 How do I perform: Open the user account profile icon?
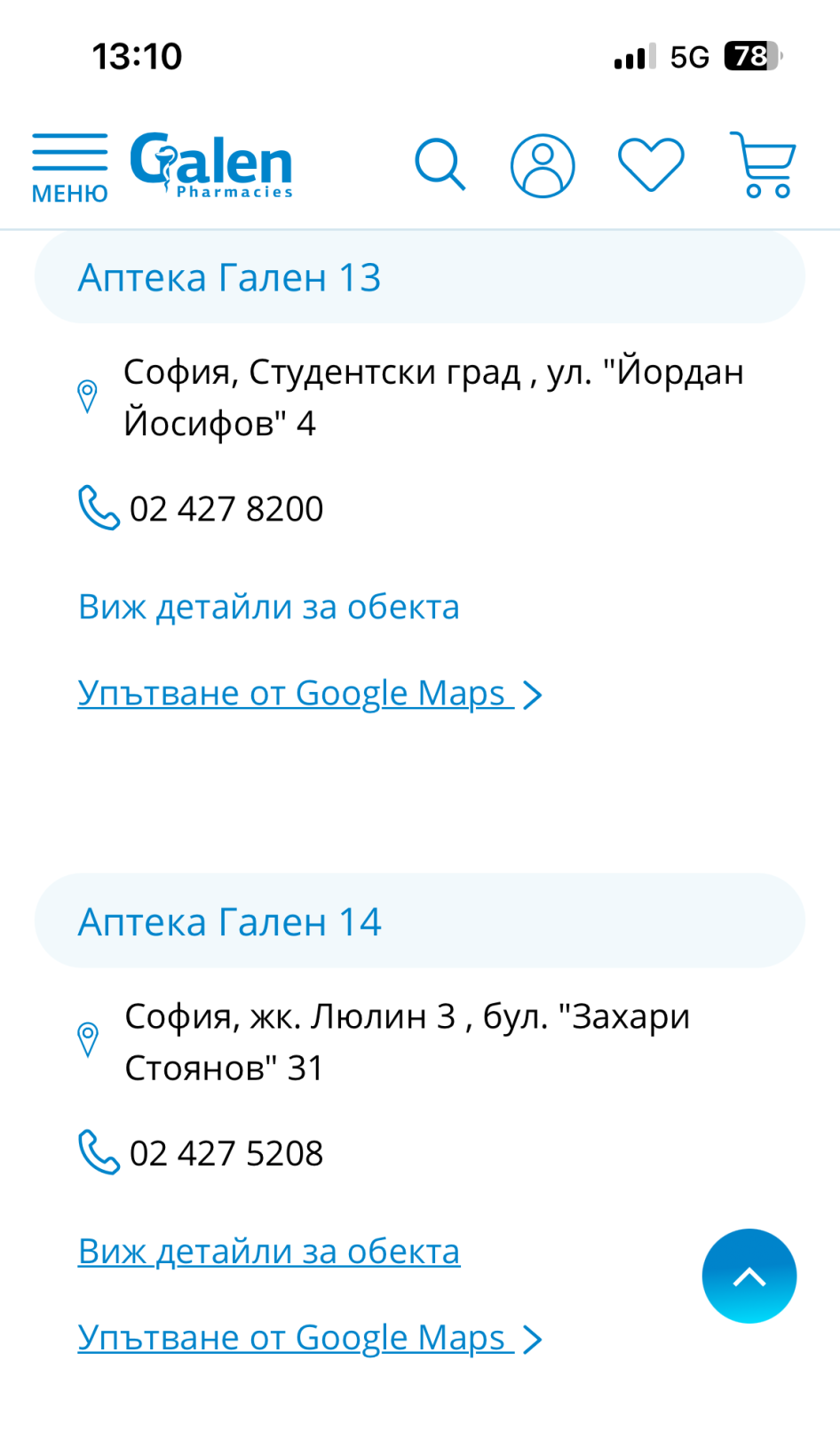[x=543, y=165]
